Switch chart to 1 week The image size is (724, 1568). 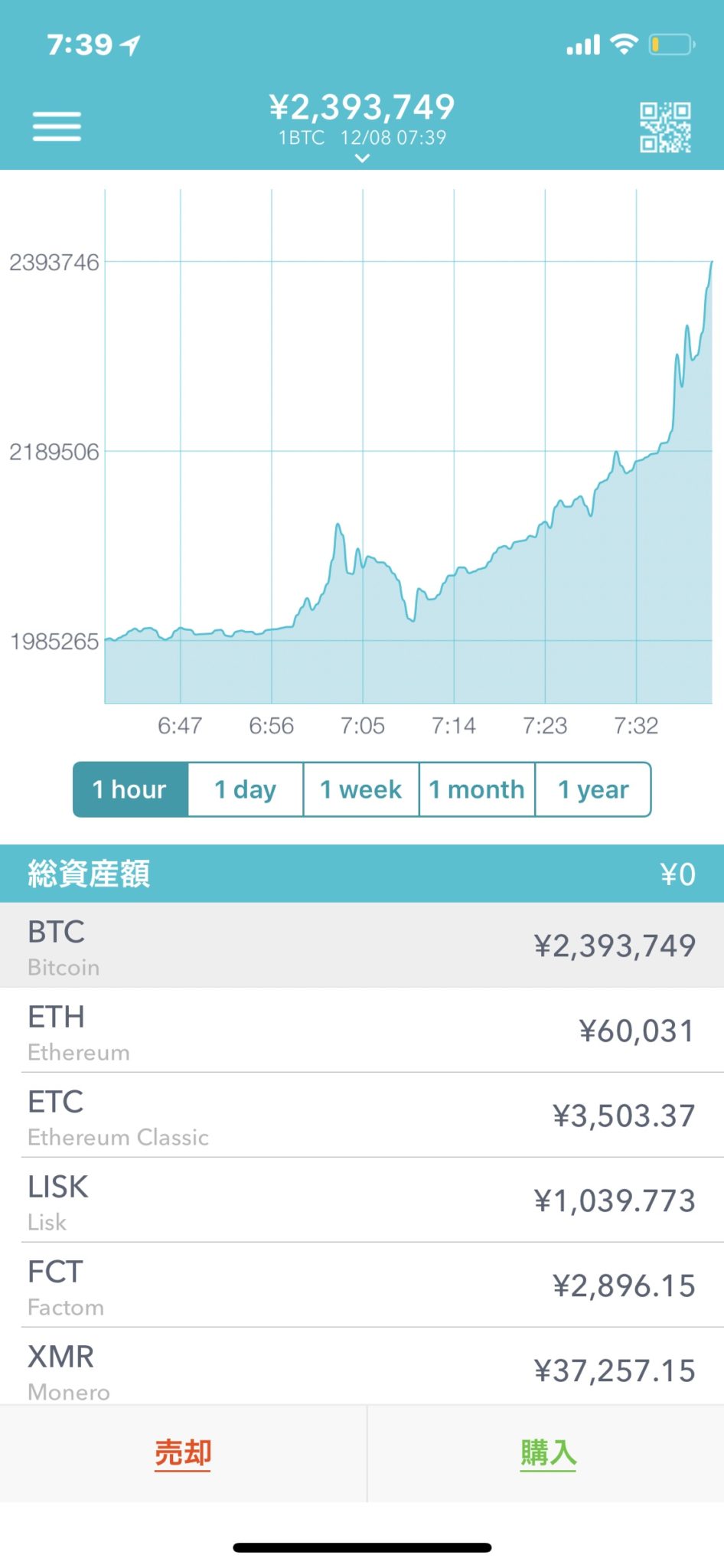click(x=361, y=789)
